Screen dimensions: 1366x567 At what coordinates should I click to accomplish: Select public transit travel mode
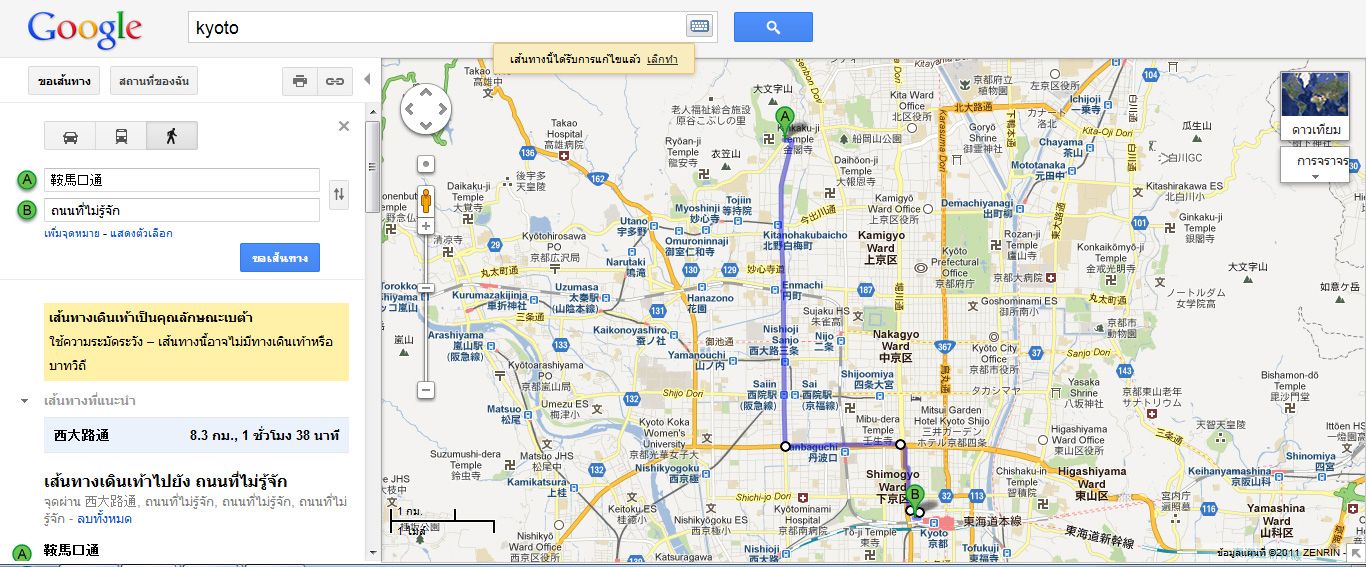pyautogui.click(x=121, y=136)
